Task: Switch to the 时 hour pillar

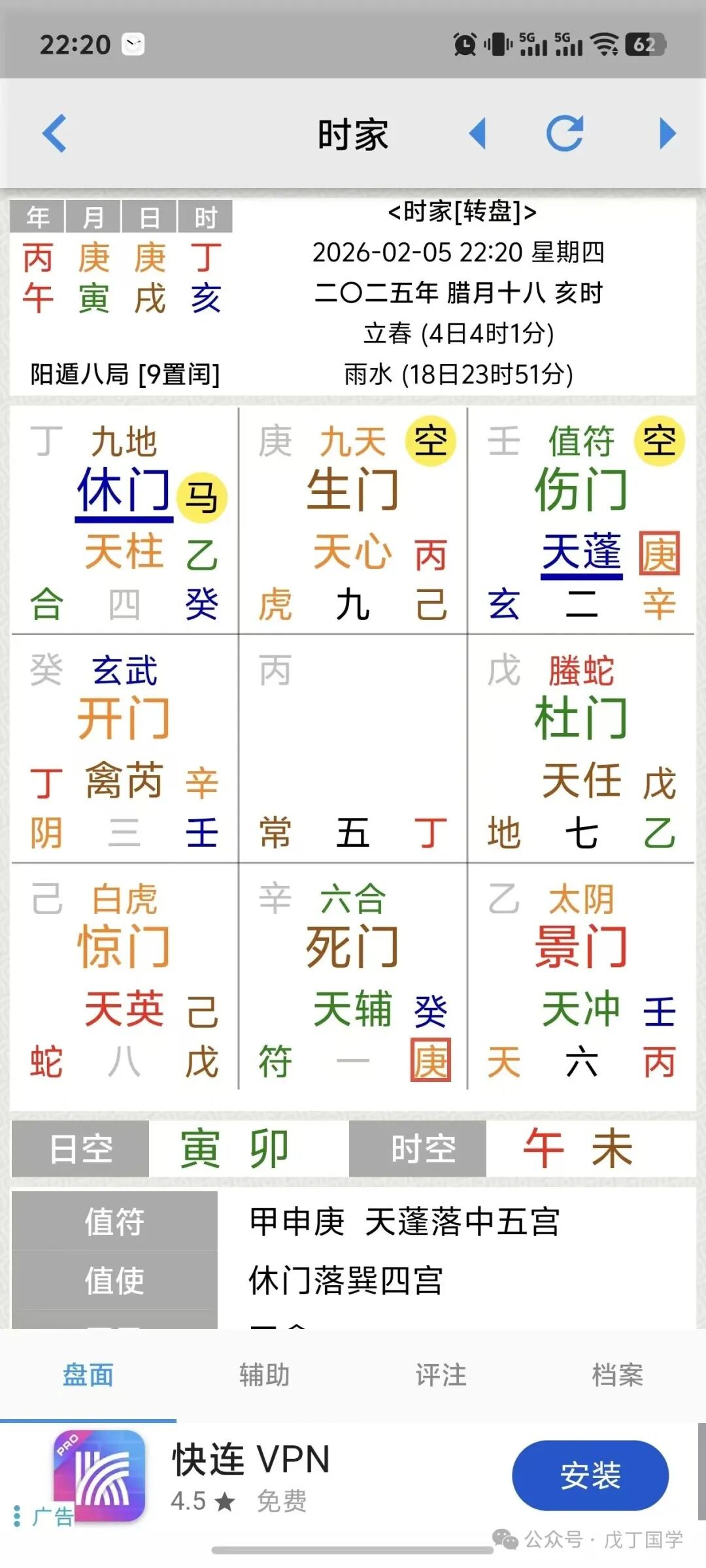Action: click(205, 217)
